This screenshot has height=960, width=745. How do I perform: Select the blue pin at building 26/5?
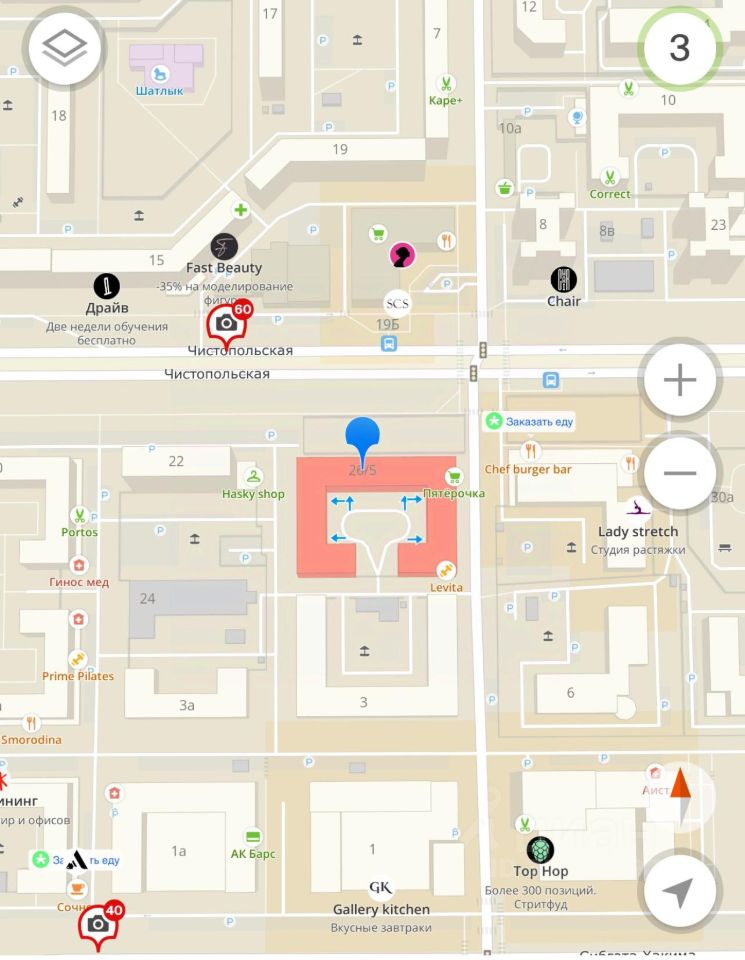[x=363, y=440]
